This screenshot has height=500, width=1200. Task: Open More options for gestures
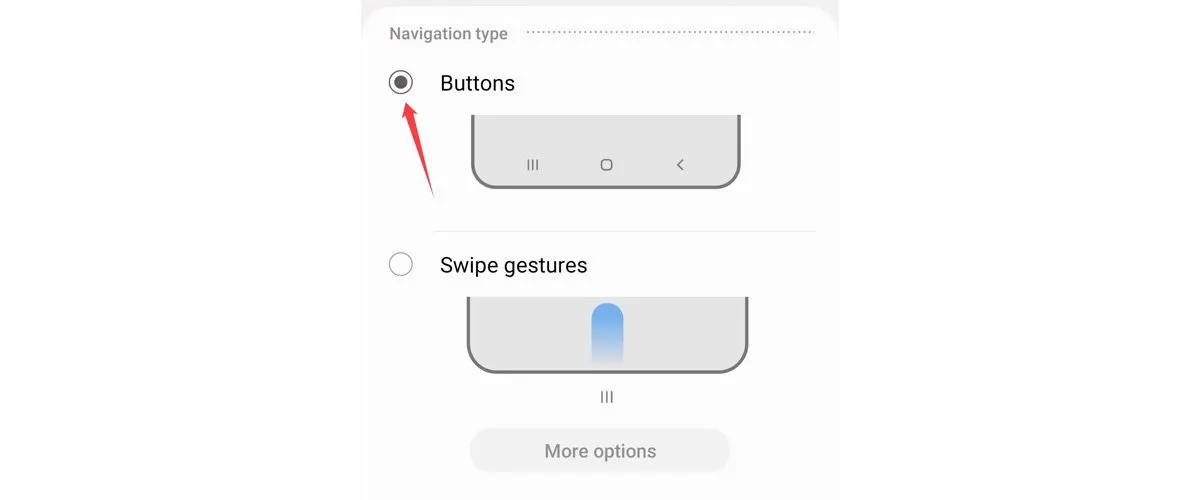click(600, 451)
